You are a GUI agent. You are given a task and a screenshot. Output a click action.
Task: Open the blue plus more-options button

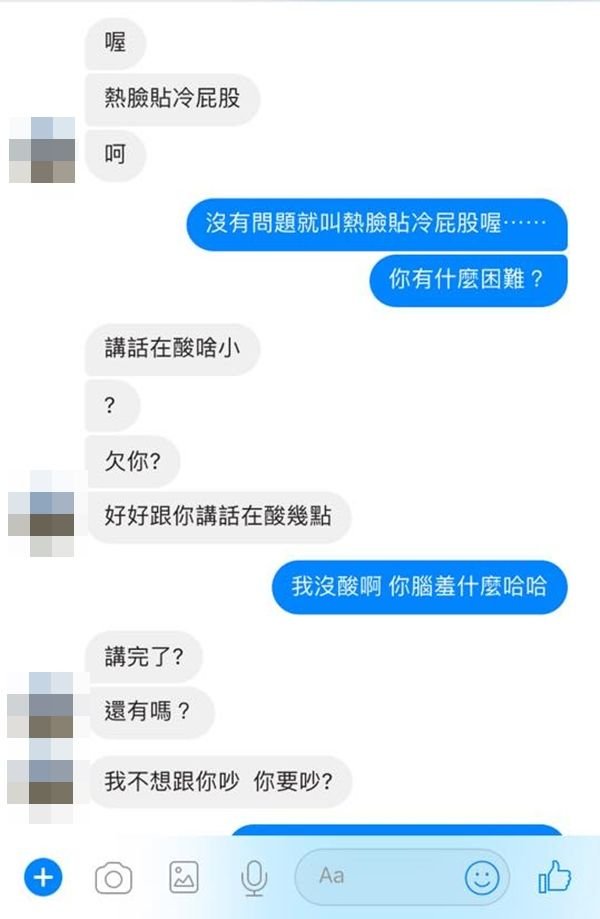coord(42,878)
